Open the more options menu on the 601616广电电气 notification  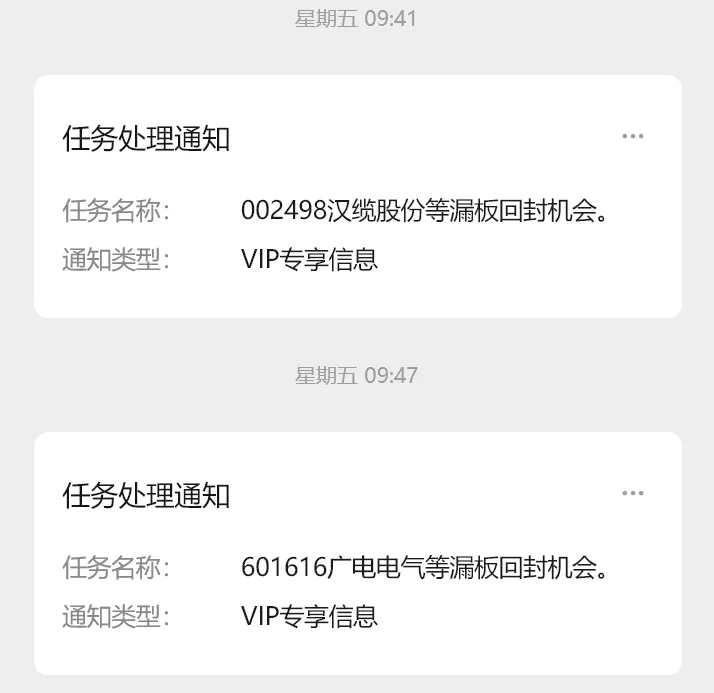pyautogui.click(x=632, y=493)
